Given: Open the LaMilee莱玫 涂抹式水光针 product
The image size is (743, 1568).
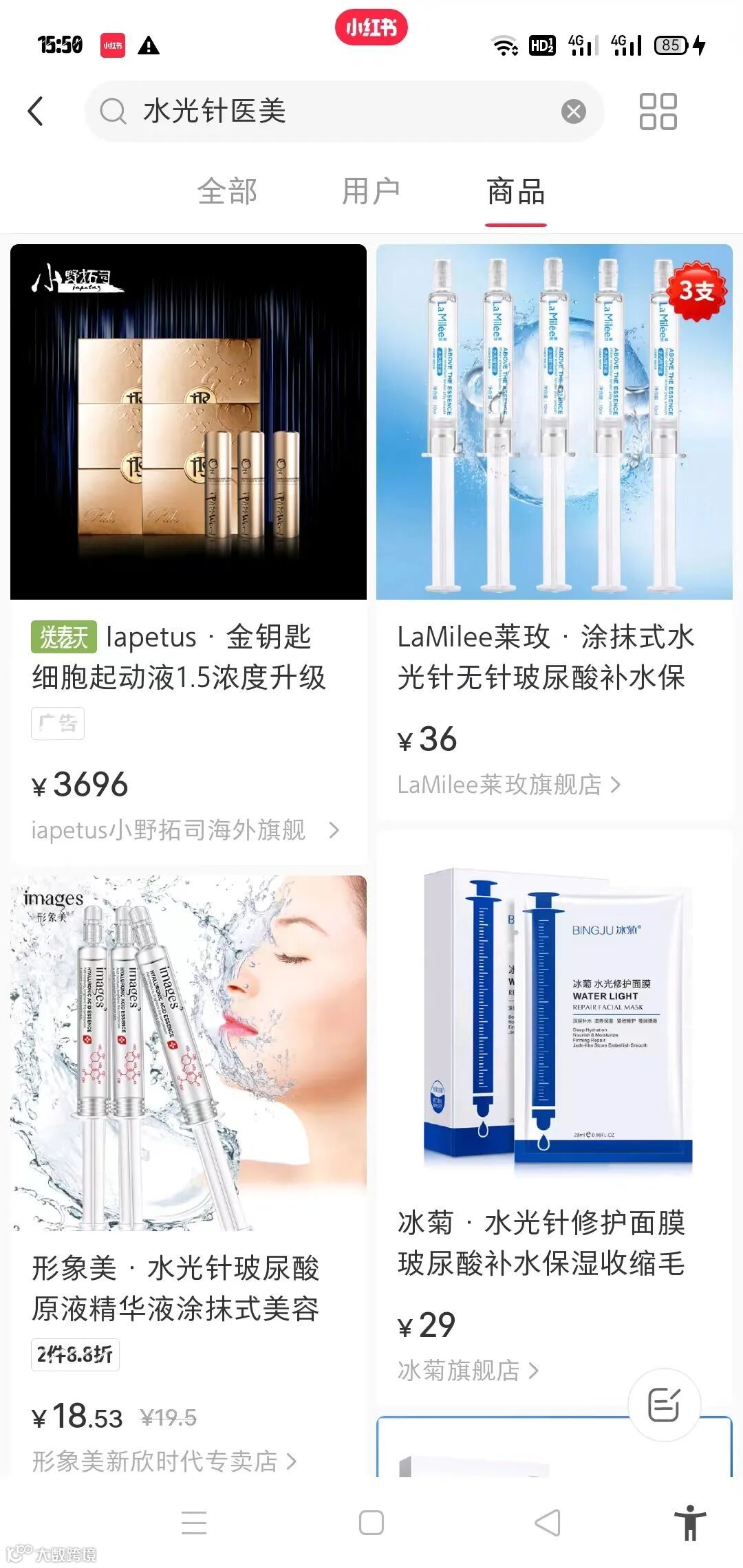Looking at the screenshot, I should (554, 421).
